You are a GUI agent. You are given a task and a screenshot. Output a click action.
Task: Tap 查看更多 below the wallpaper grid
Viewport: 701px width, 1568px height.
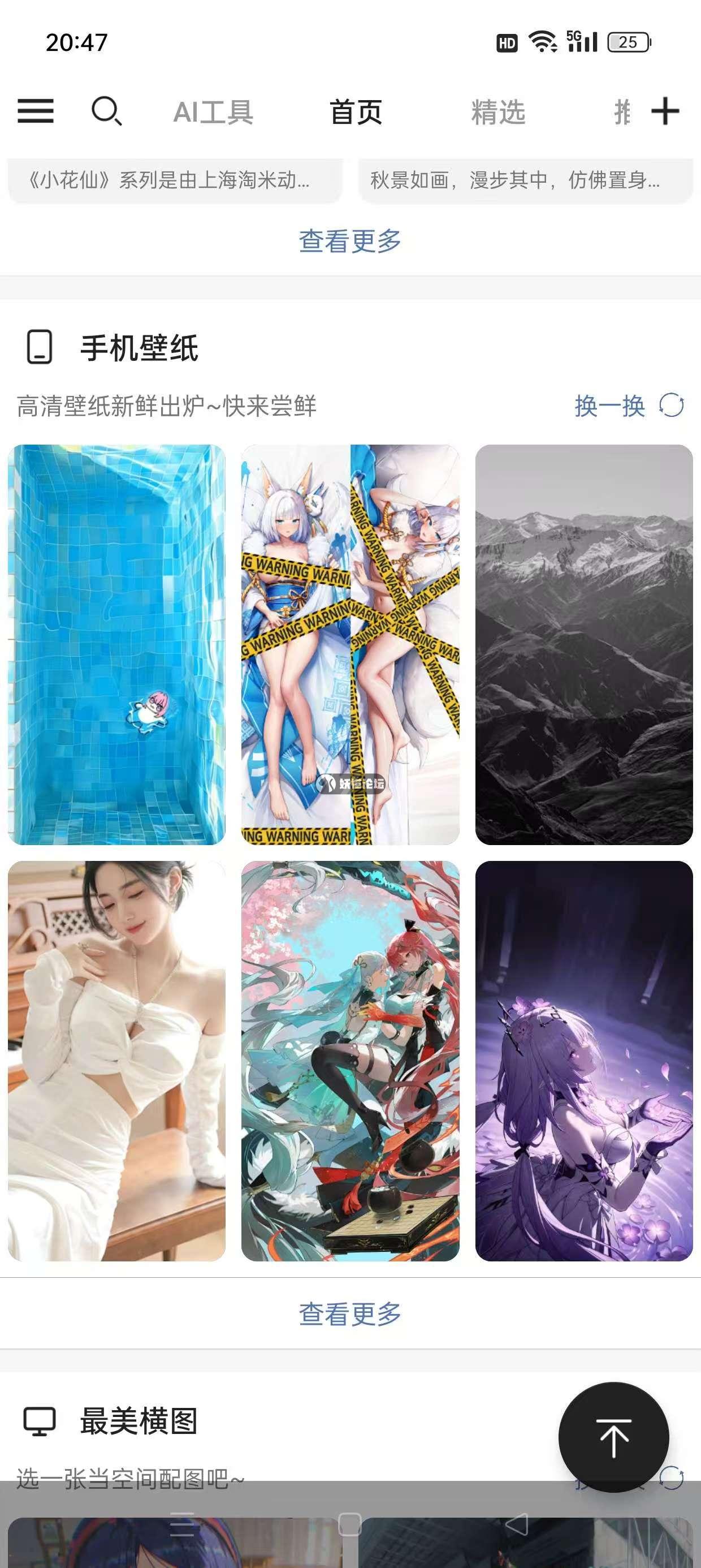click(350, 1314)
